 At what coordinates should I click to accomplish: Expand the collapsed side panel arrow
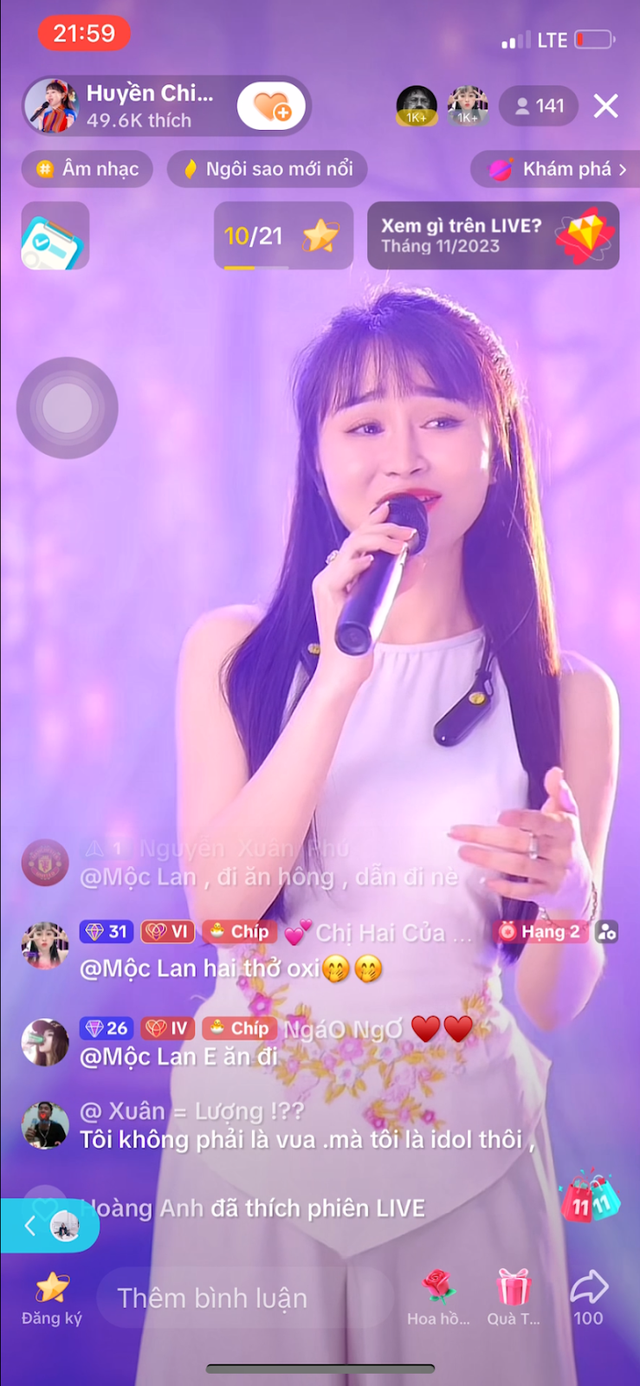30,1225
